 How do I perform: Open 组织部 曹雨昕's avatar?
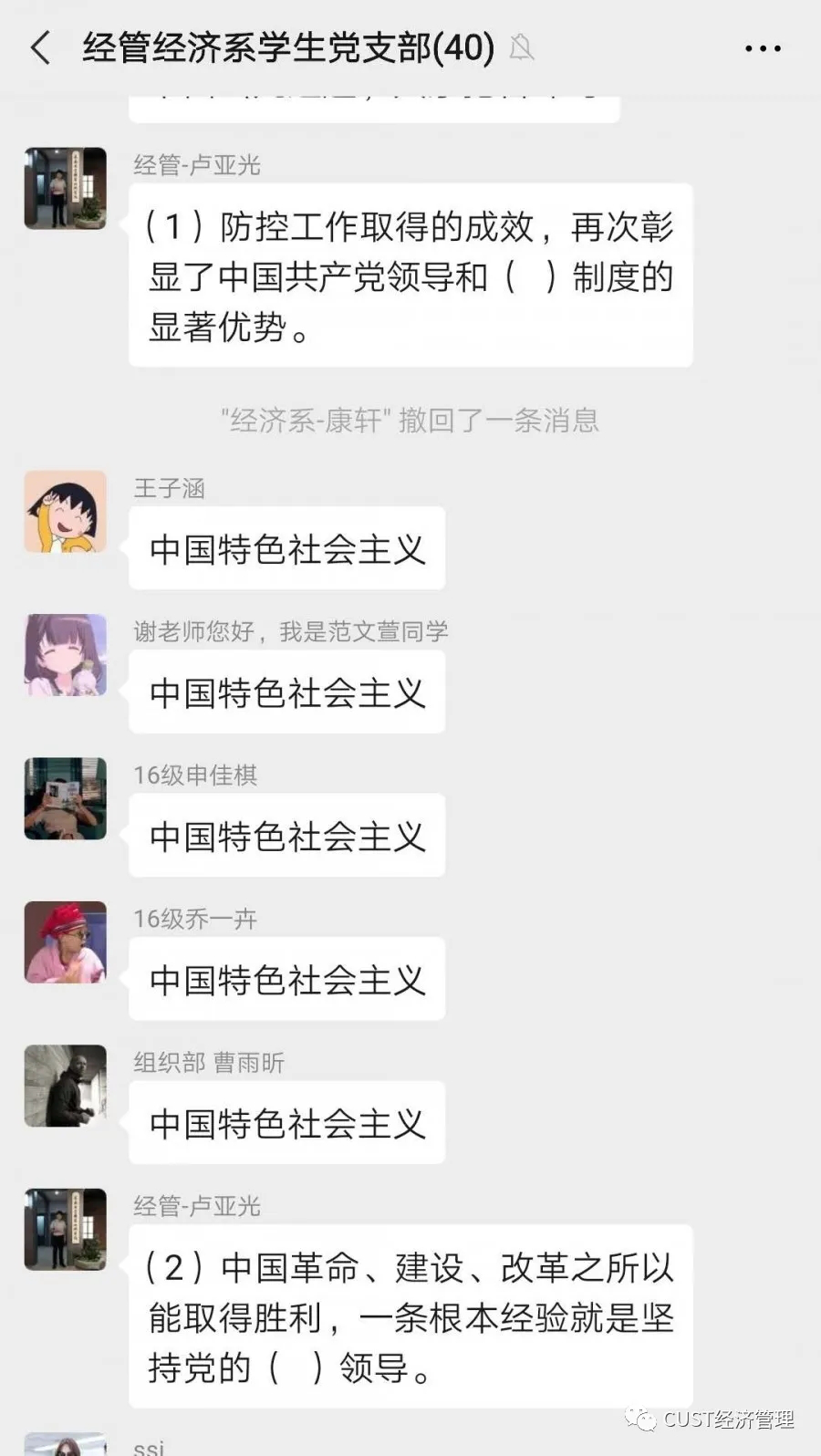point(65,1086)
